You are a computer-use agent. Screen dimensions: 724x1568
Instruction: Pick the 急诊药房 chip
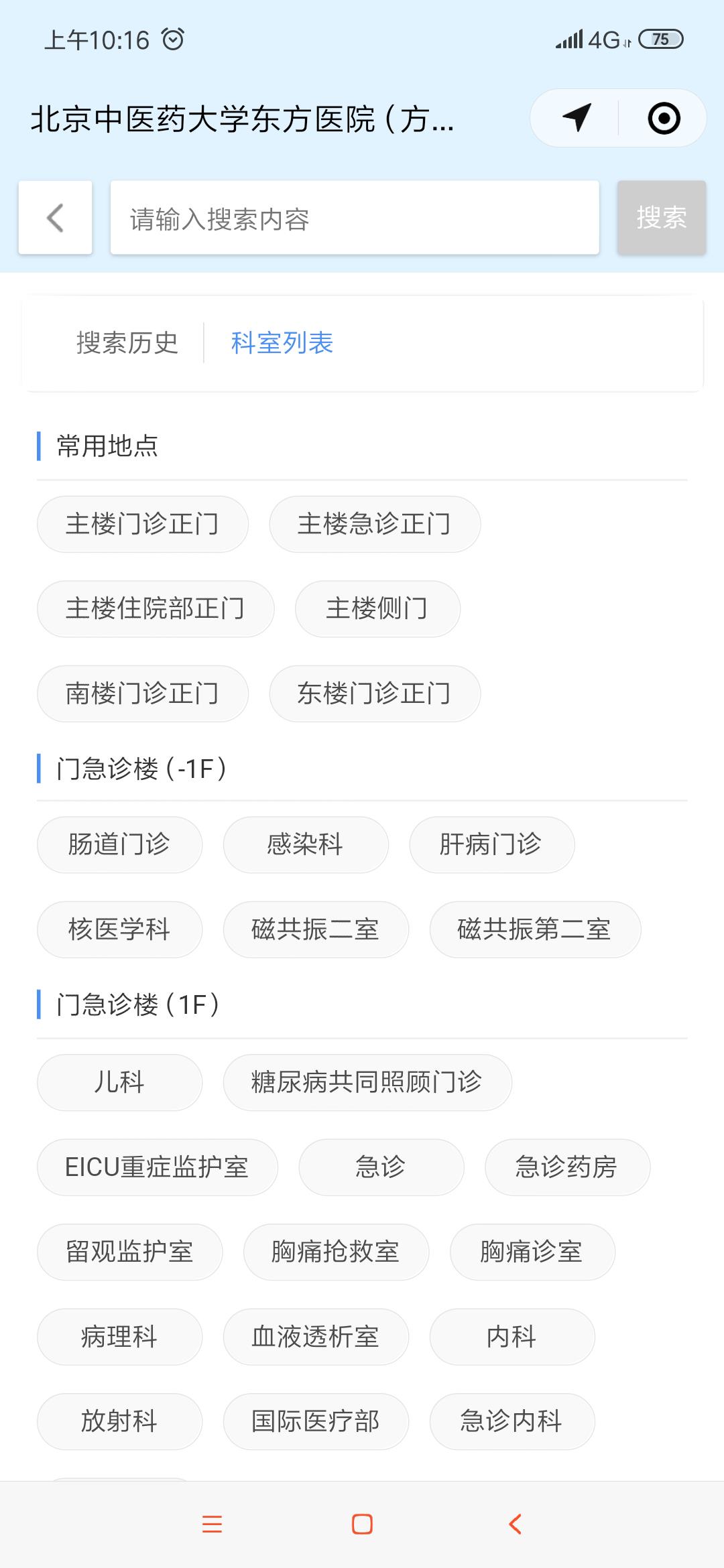coord(567,1167)
